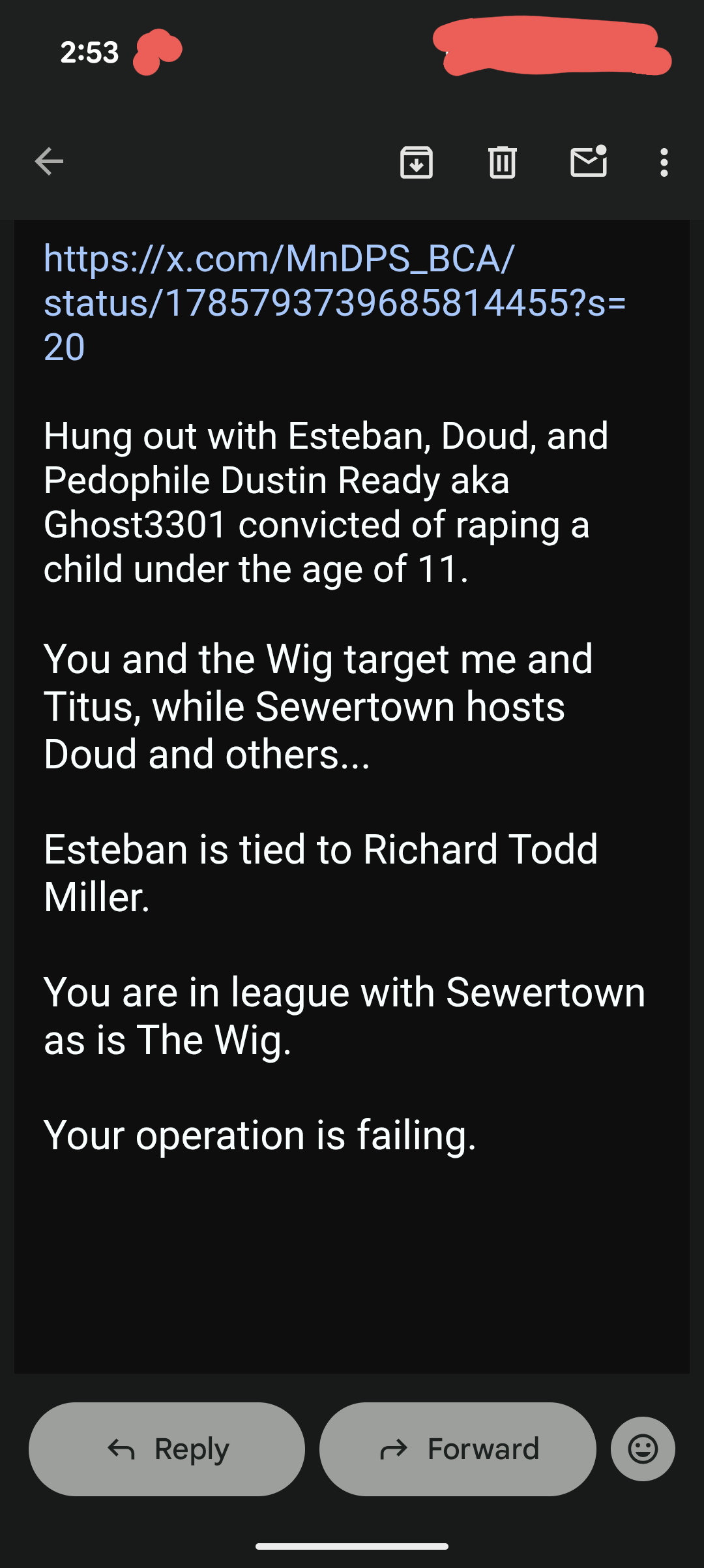Screen dimensions: 704x1568
Task: Add an emoji reaction
Action: pos(643,1449)
